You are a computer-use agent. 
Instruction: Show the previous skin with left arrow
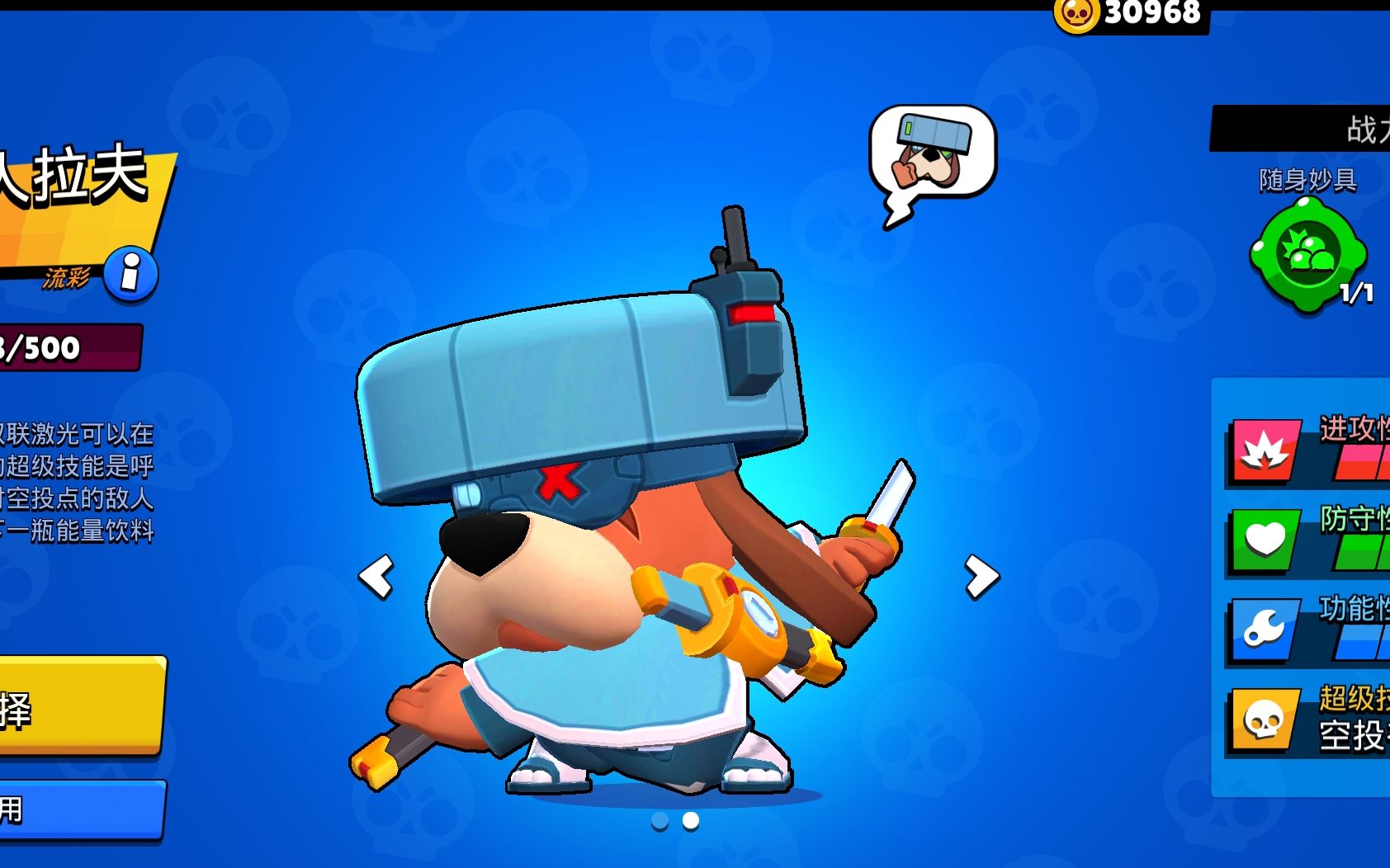pos(376,576)
